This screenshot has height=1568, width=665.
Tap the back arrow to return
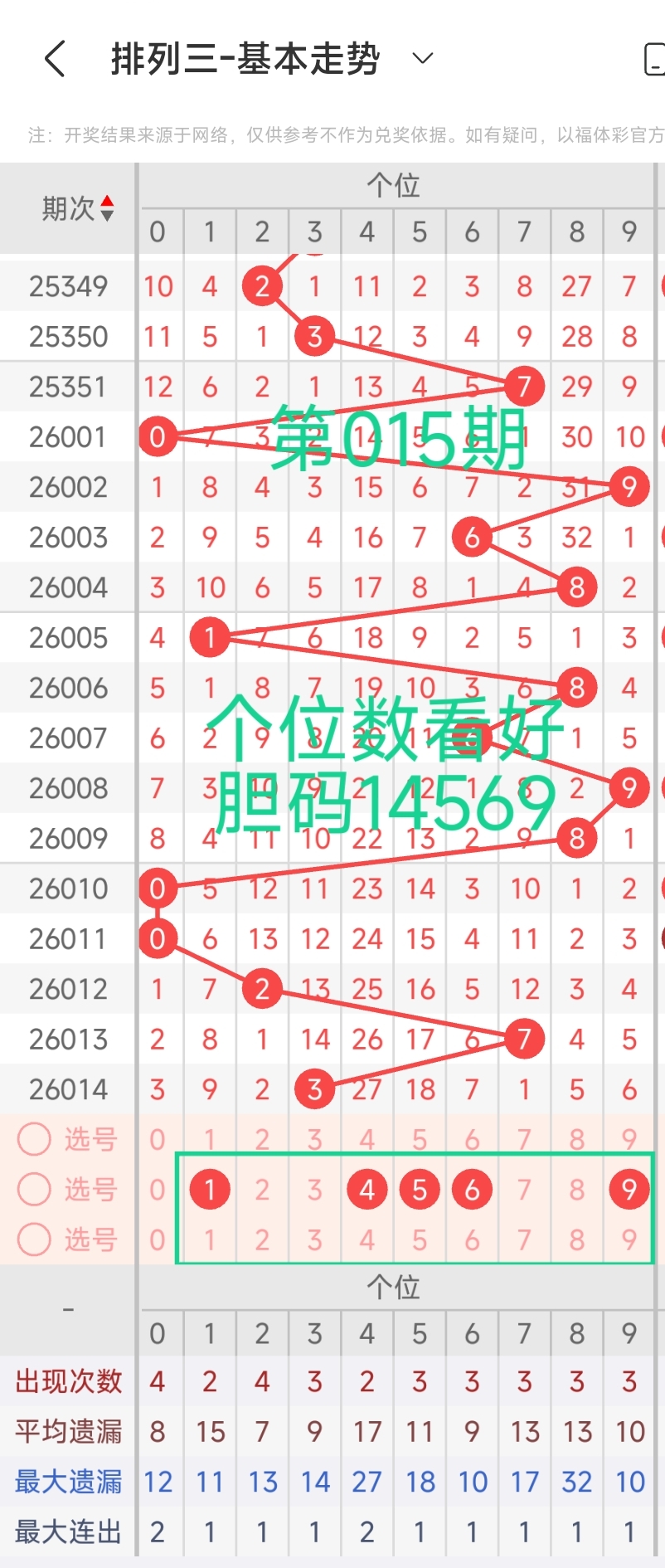(54, 58)
